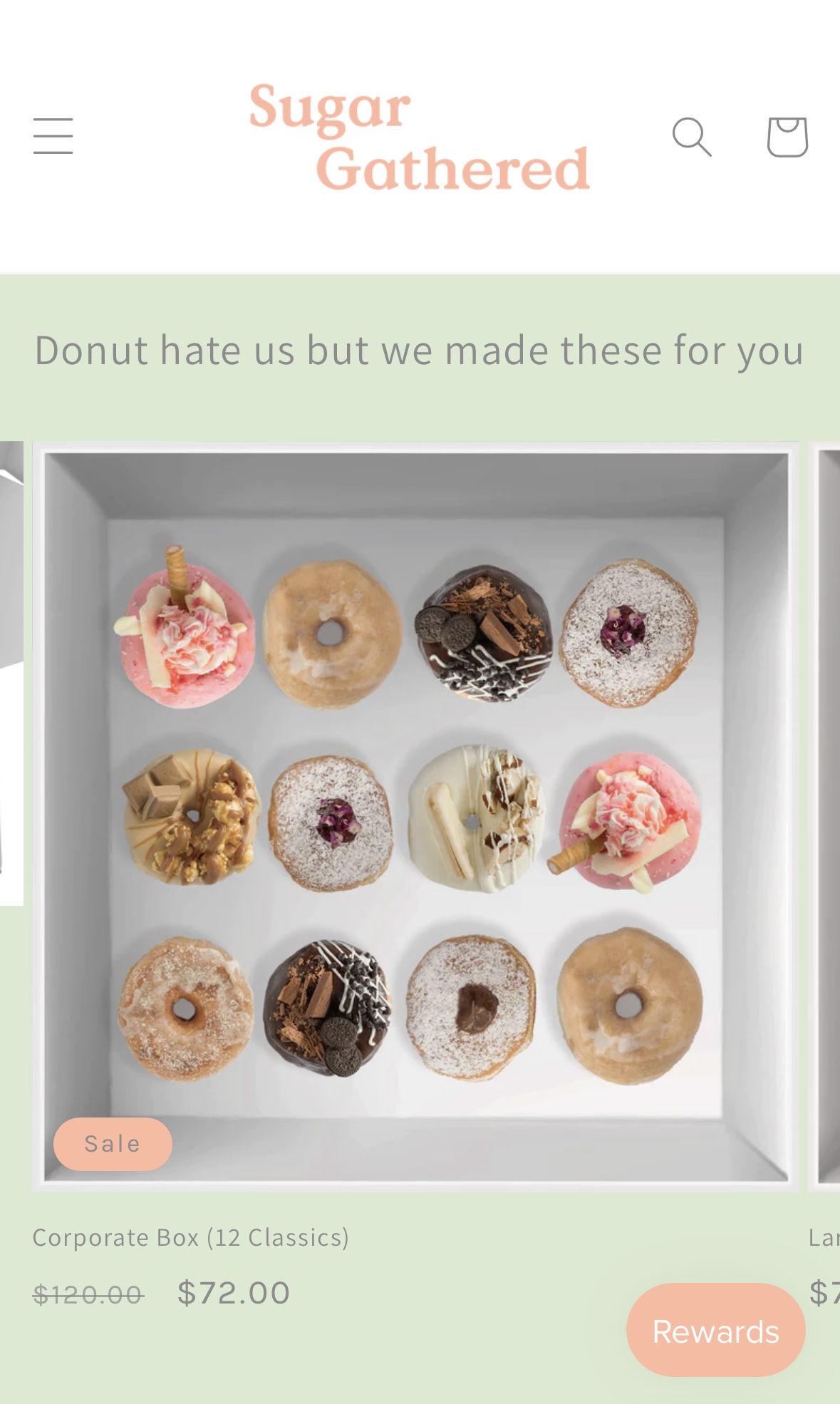Open the Rewards panel
This screenshot has height=1404, width=840.
point(715,1330)
